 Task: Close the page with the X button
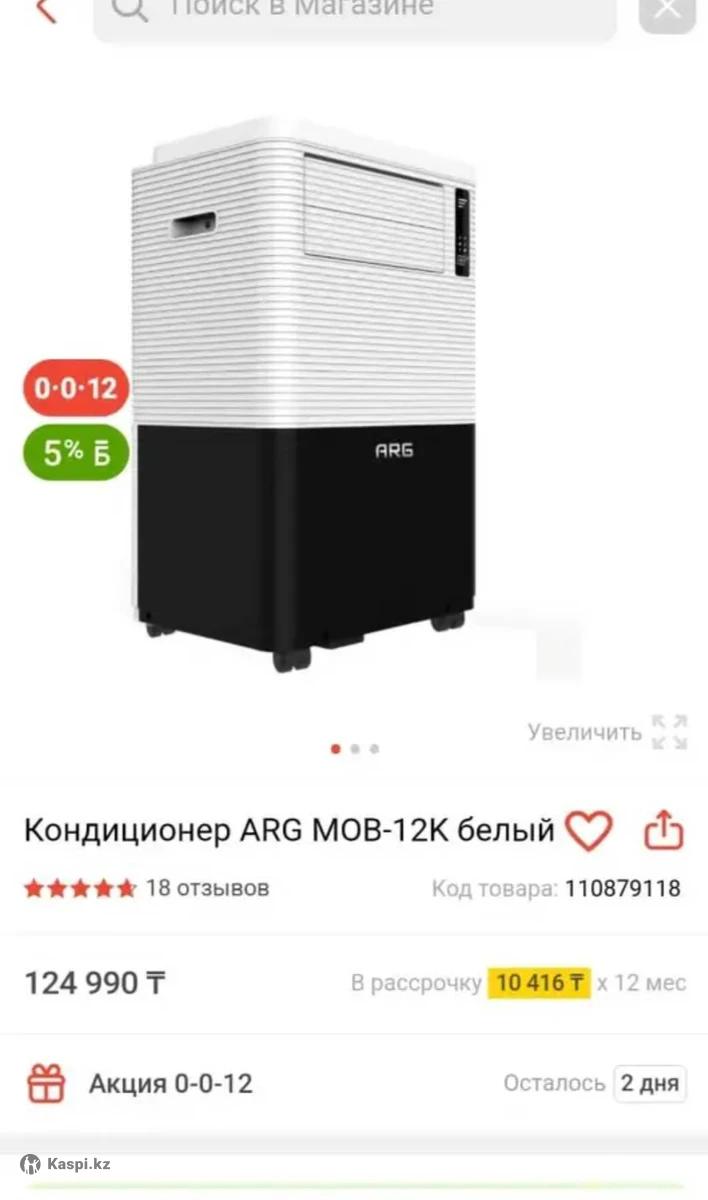[x=667, y=12]
